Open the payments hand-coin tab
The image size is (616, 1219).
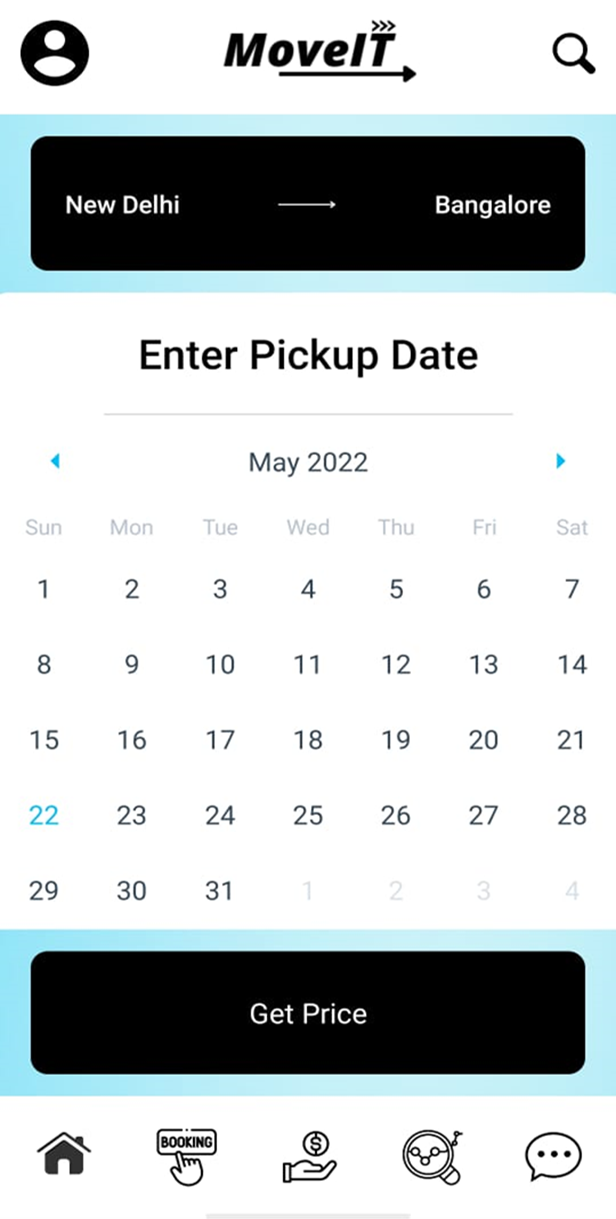pyautogui.click(x=309, y=1156)
